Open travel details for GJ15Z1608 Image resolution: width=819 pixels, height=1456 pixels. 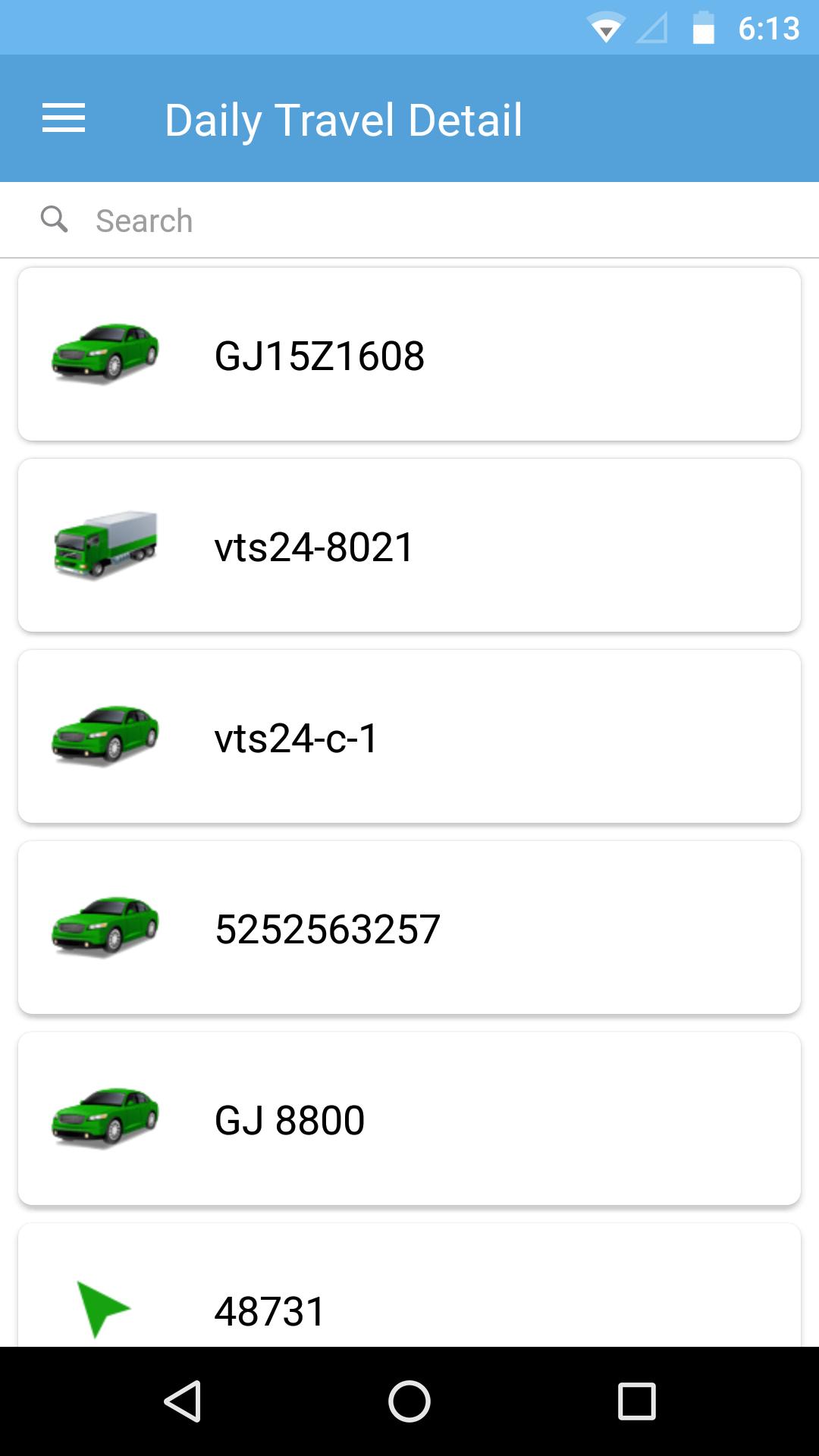click(x=409, y=354)
